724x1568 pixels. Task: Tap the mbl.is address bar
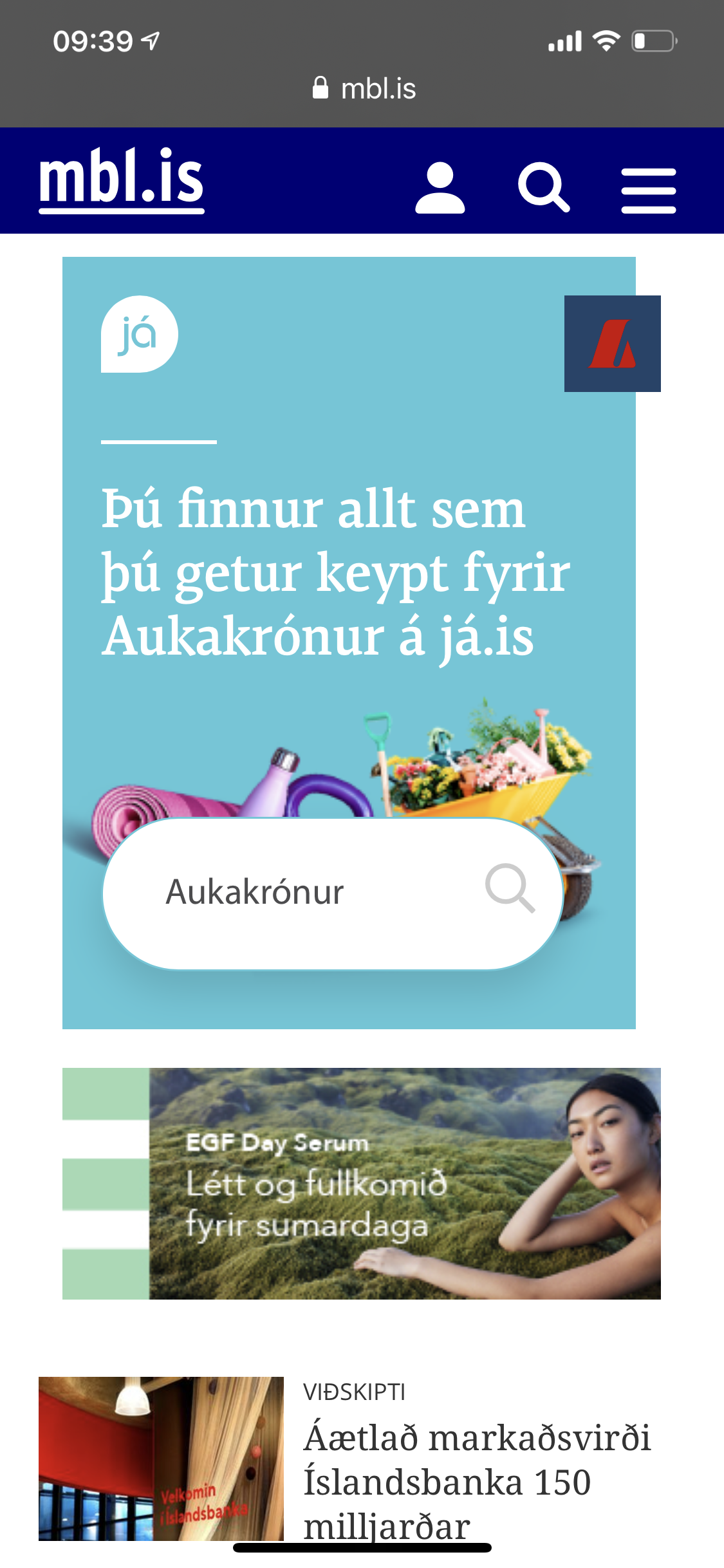point(364,88)
